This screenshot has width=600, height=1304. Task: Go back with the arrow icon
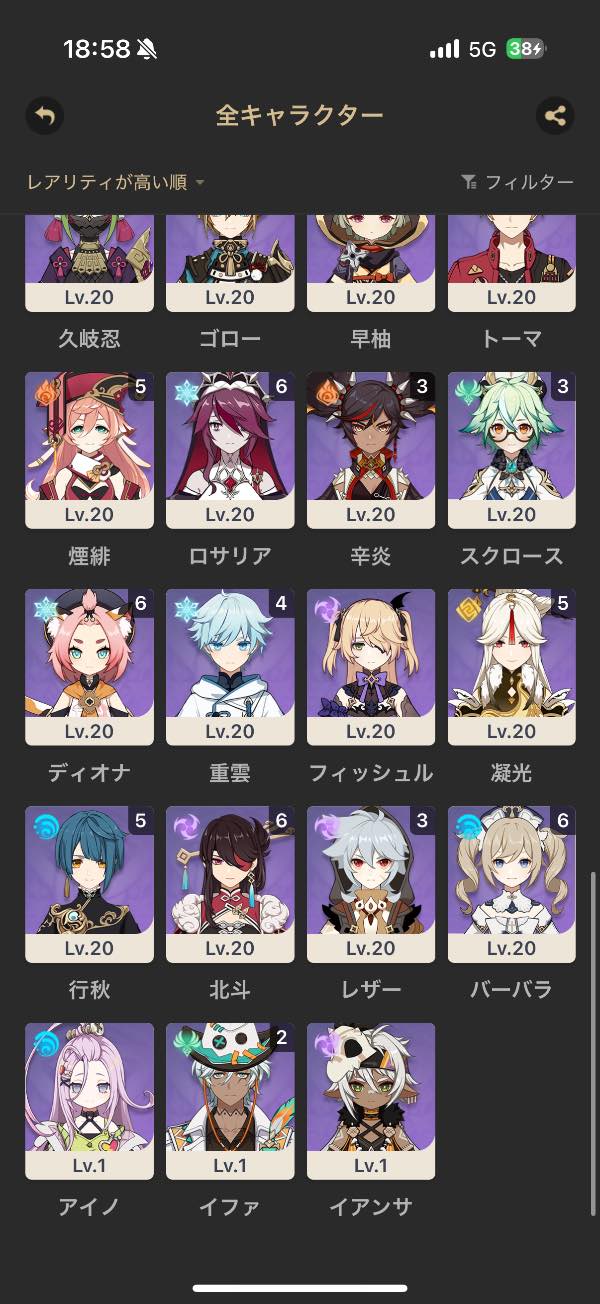pyautogui.click(x=44, y=116)
